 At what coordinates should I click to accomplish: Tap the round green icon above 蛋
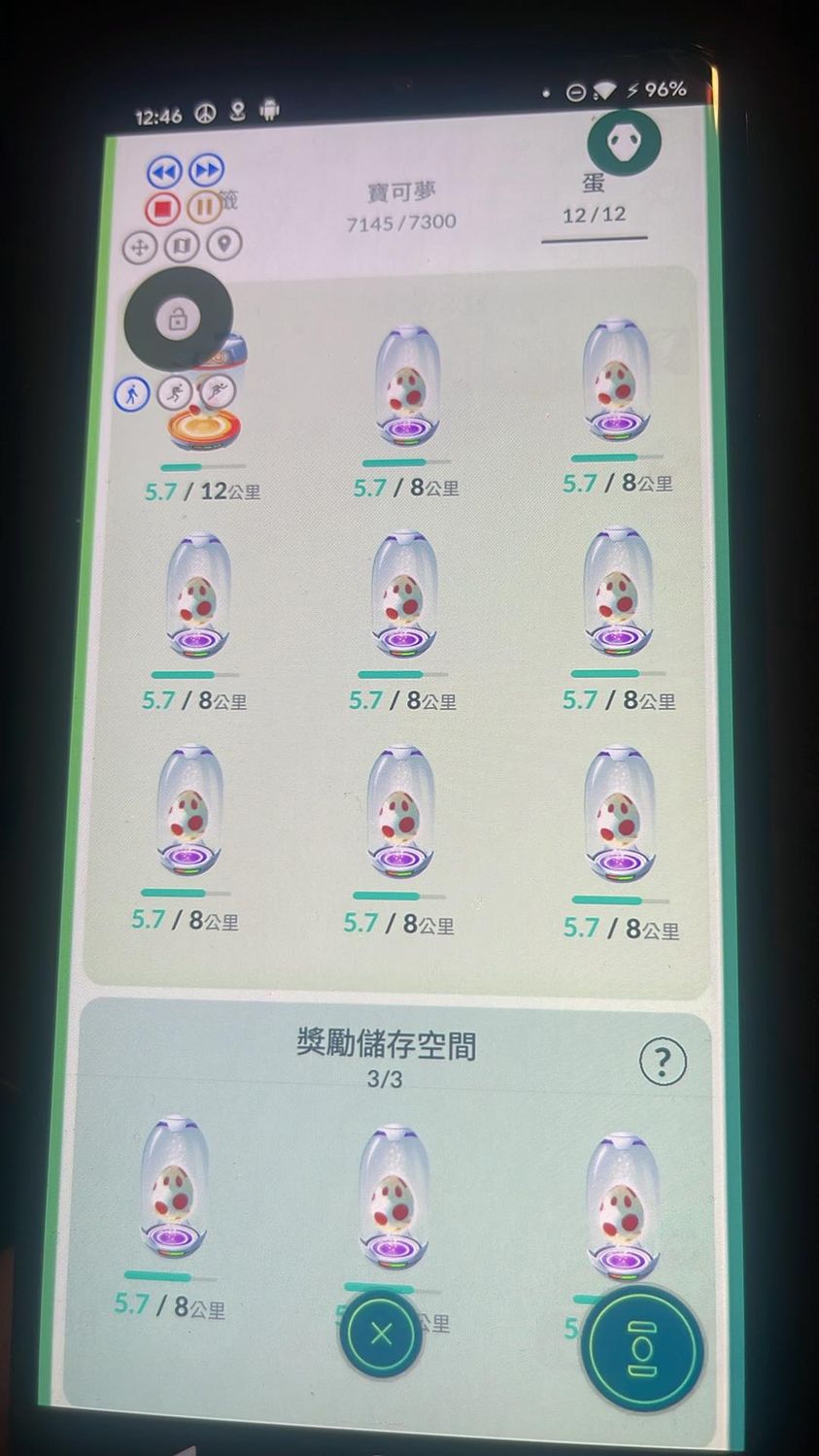(624, 143)
